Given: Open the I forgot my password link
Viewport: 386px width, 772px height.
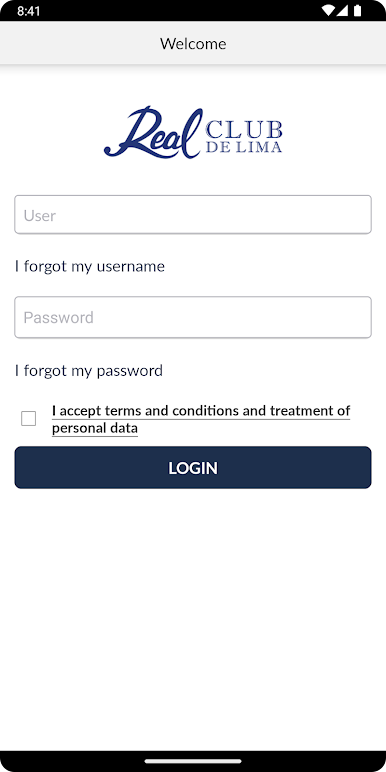Looking at the screenshot, I should point(89,371).
